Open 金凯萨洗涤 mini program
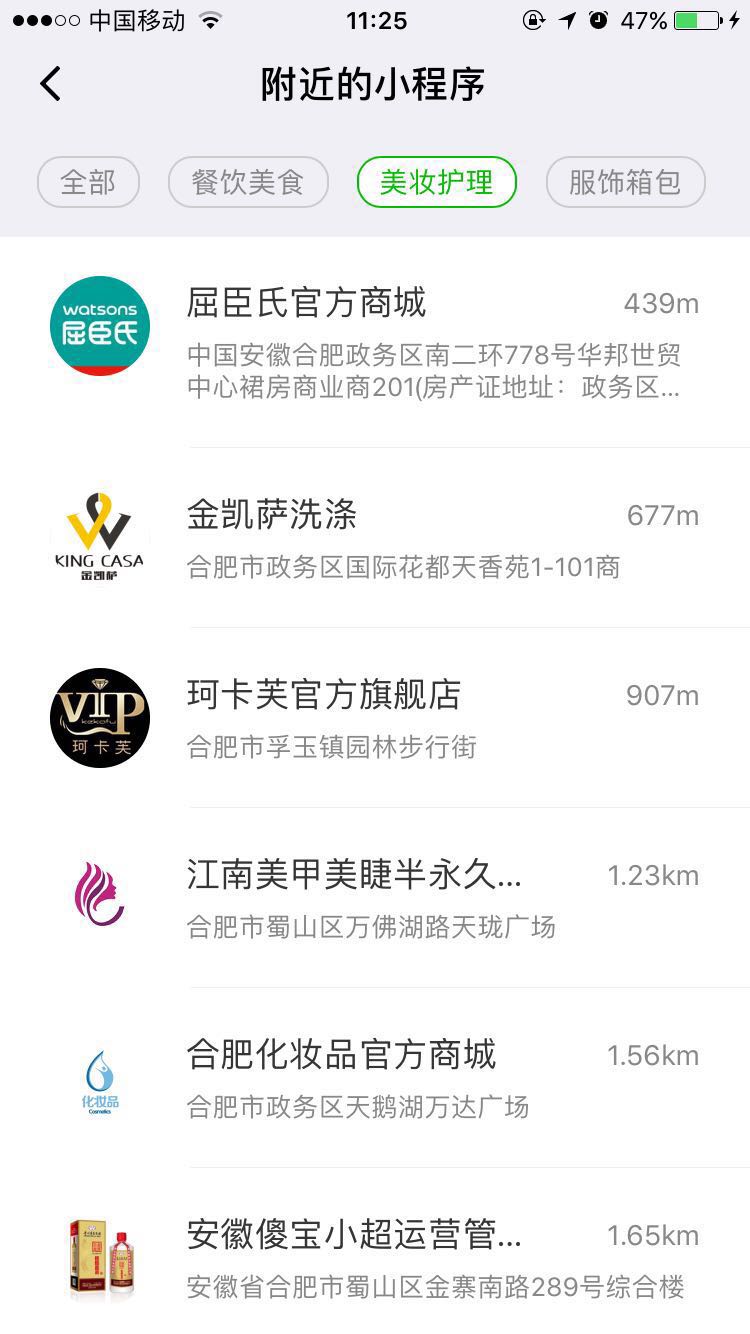 click(x=270, y=515)
